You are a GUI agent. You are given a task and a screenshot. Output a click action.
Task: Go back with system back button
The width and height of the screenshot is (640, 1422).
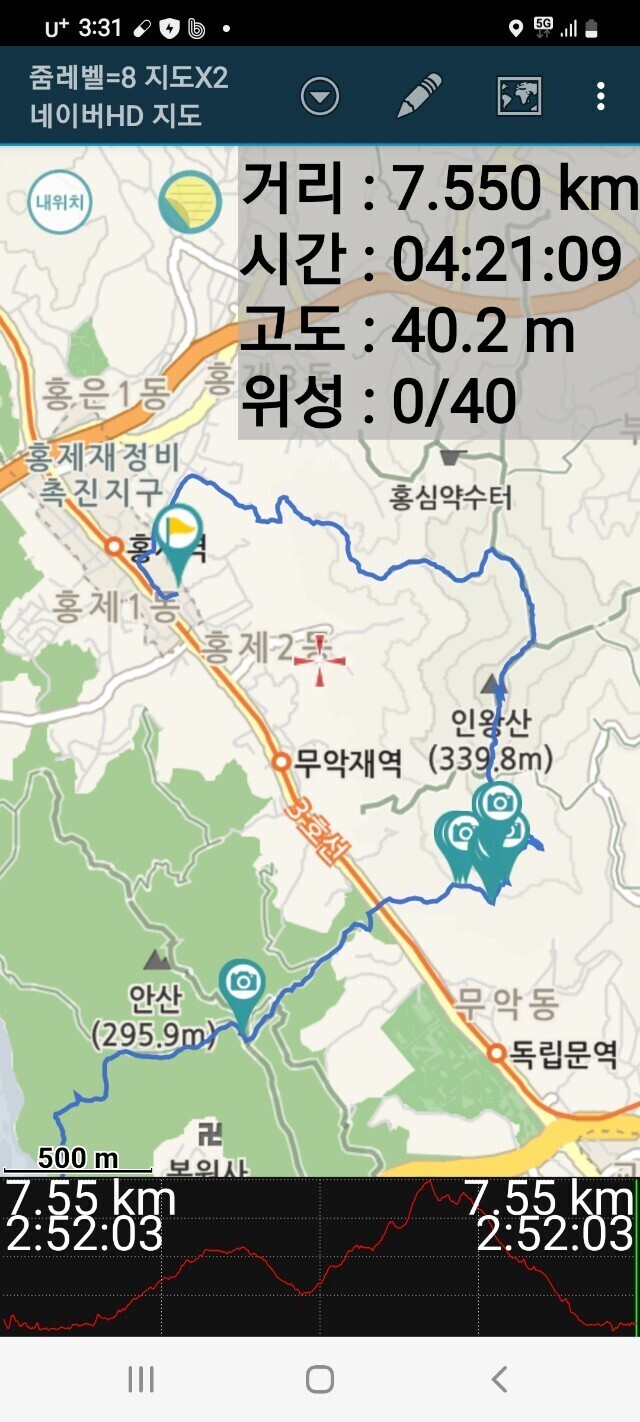pyautogui.click(x=499, y=1380)
